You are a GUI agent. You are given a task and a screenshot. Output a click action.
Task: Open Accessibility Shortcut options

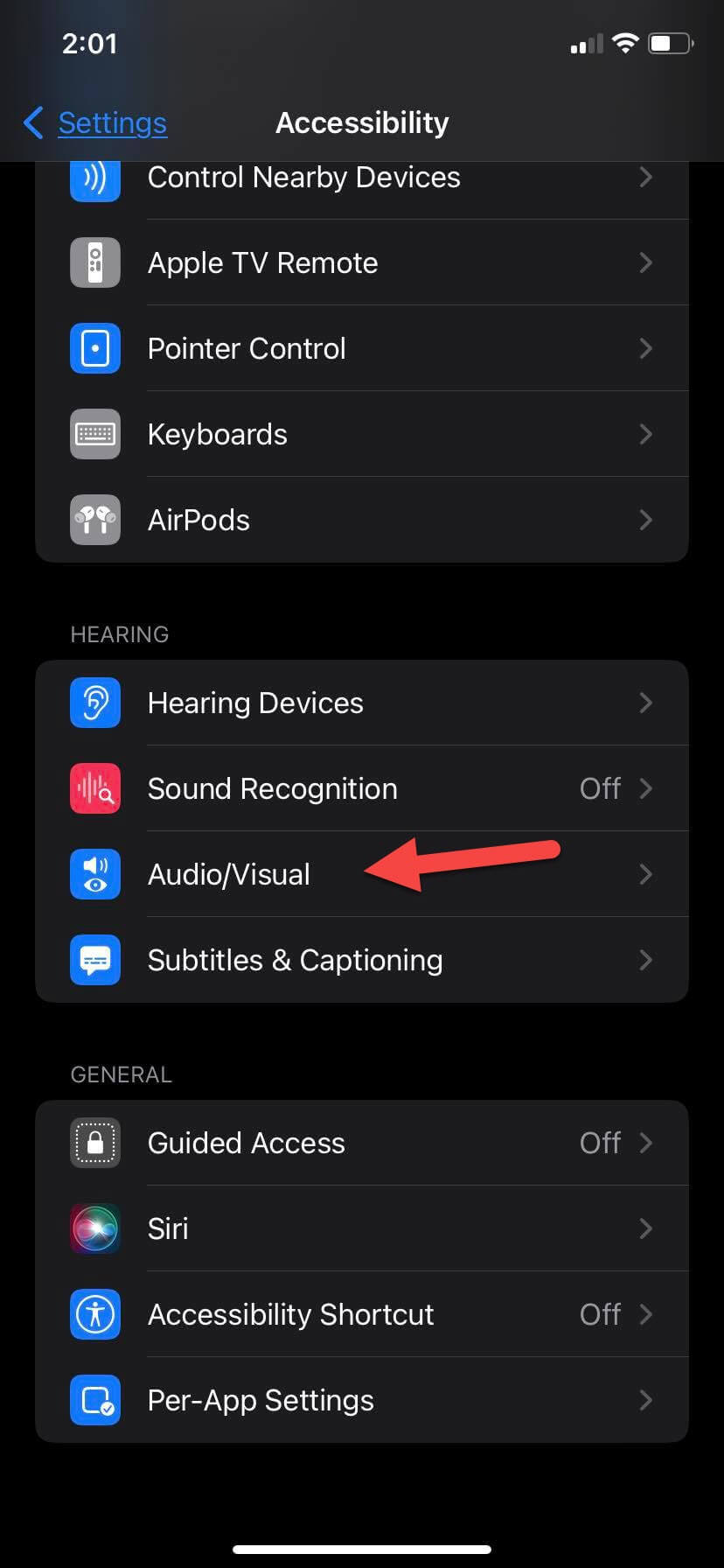click(361, 1314)
